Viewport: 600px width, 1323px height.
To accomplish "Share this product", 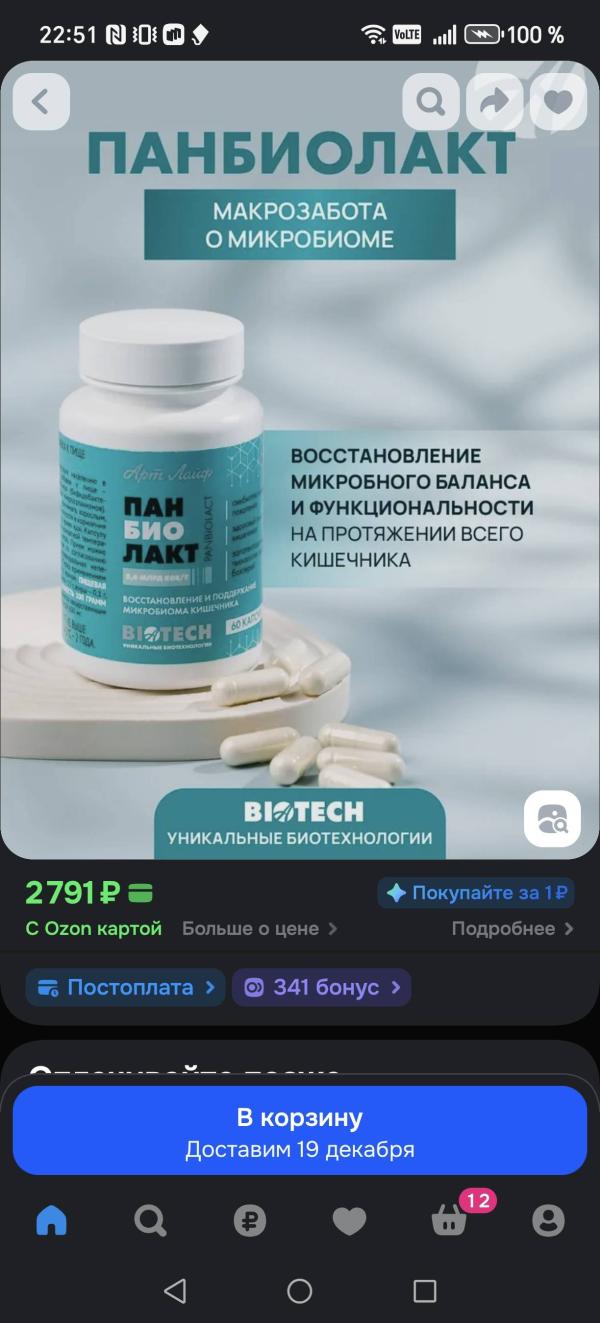I will point(494,102).
